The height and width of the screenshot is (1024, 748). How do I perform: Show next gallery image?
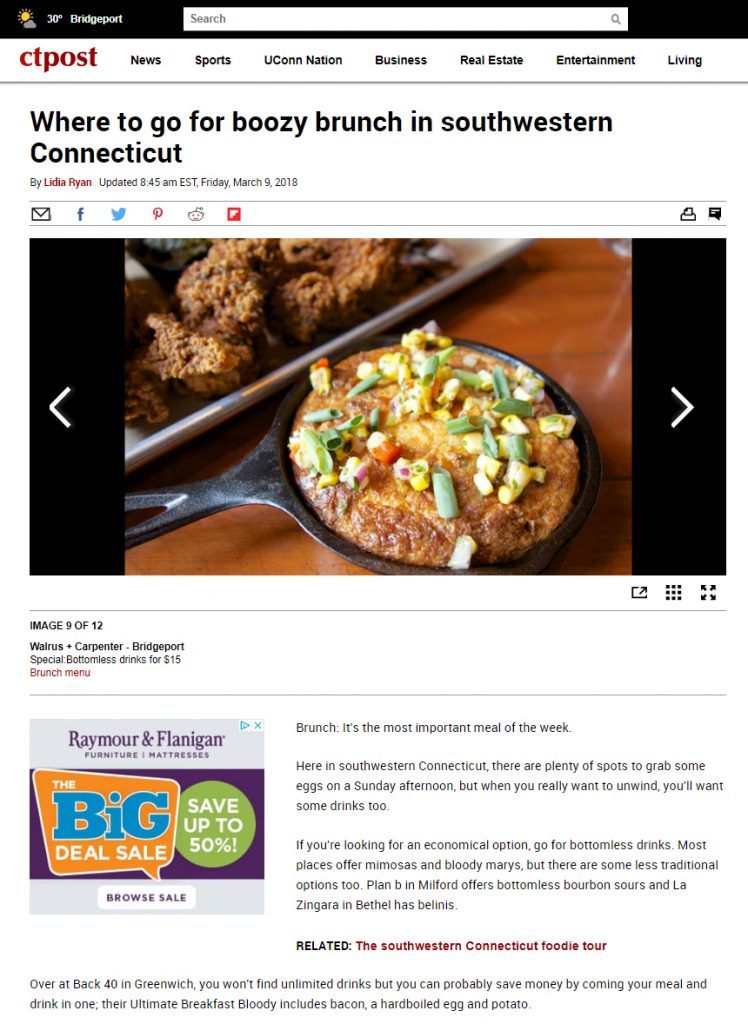point(681,407)
